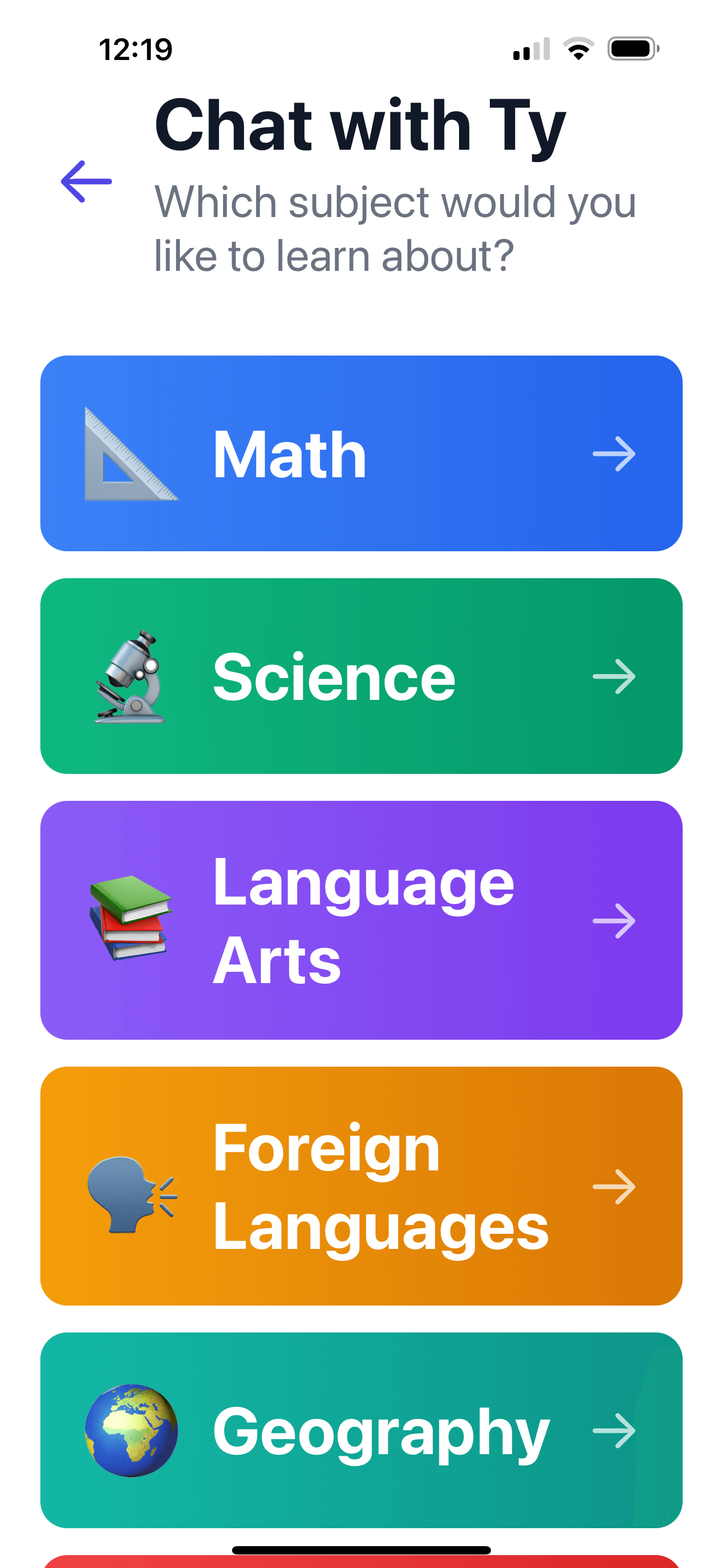723x1568 pixels.
Task: Click the arrow icon on the Math card
Action: click(615, 454)
